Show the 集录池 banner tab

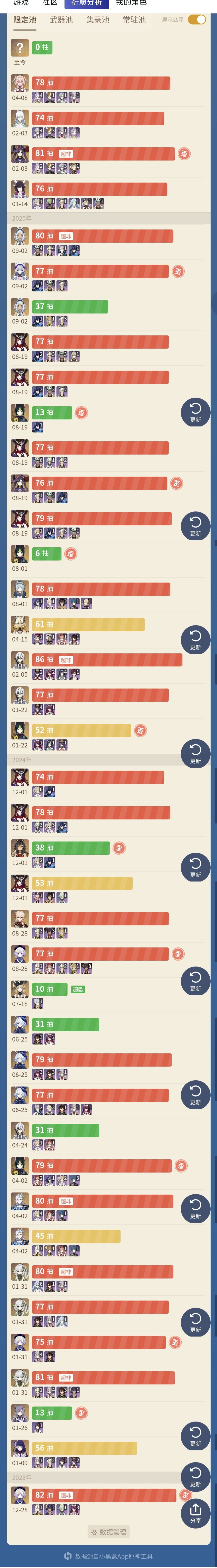(x=98, y=20)
